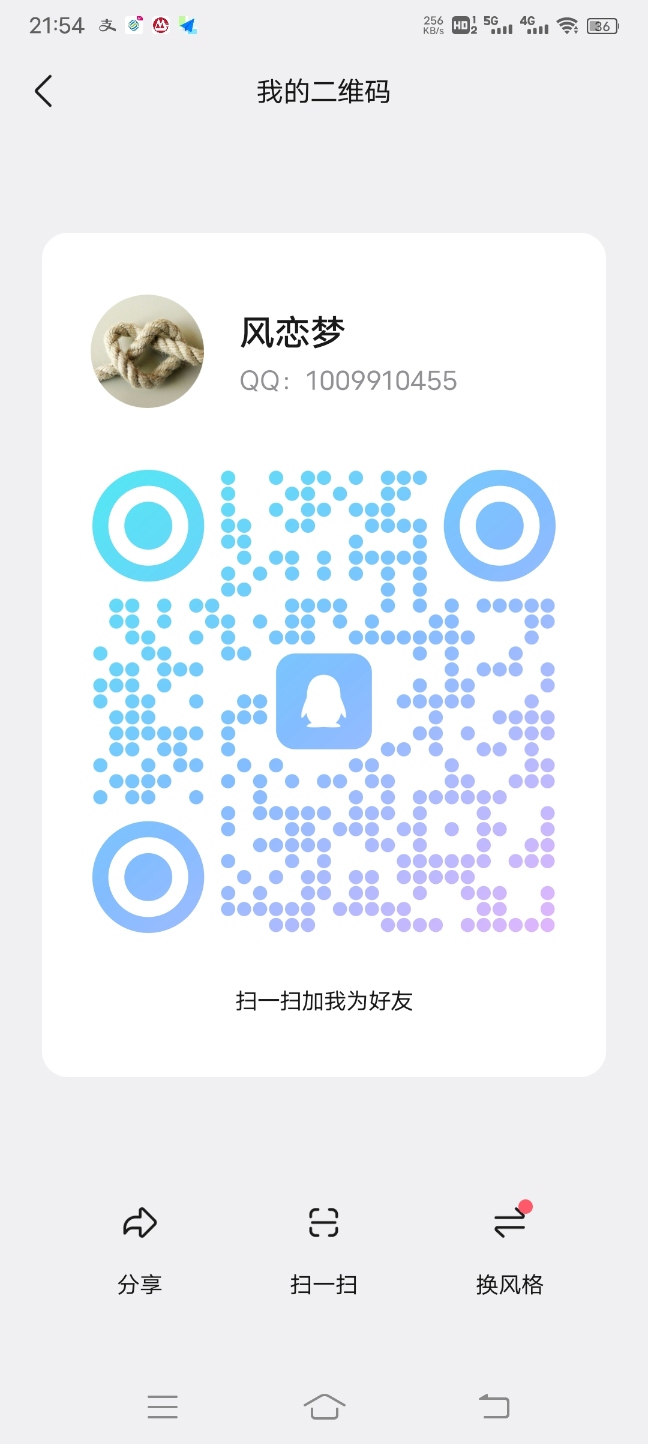Viewport: 648px width, 1444px height.
Task: Share the QR code via 分享
Action: coord(139,1244)
